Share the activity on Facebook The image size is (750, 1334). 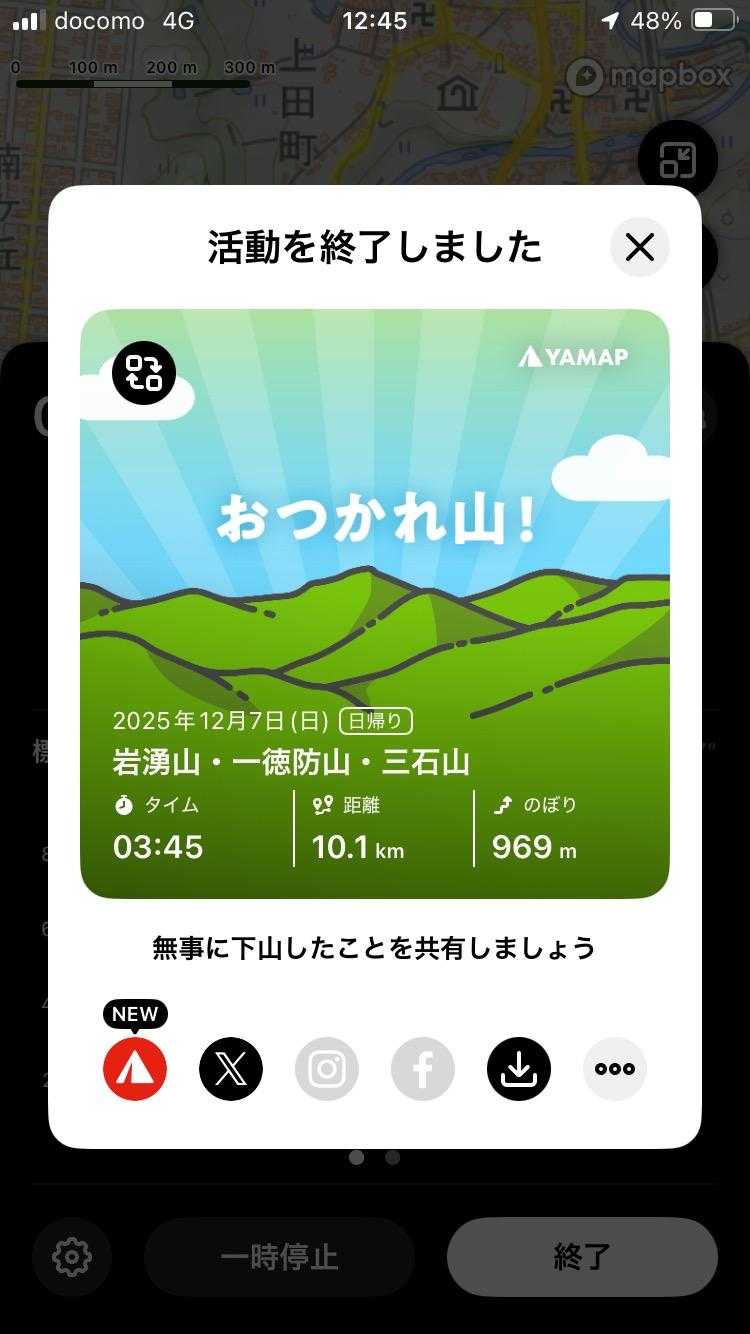coord(423,1069)
